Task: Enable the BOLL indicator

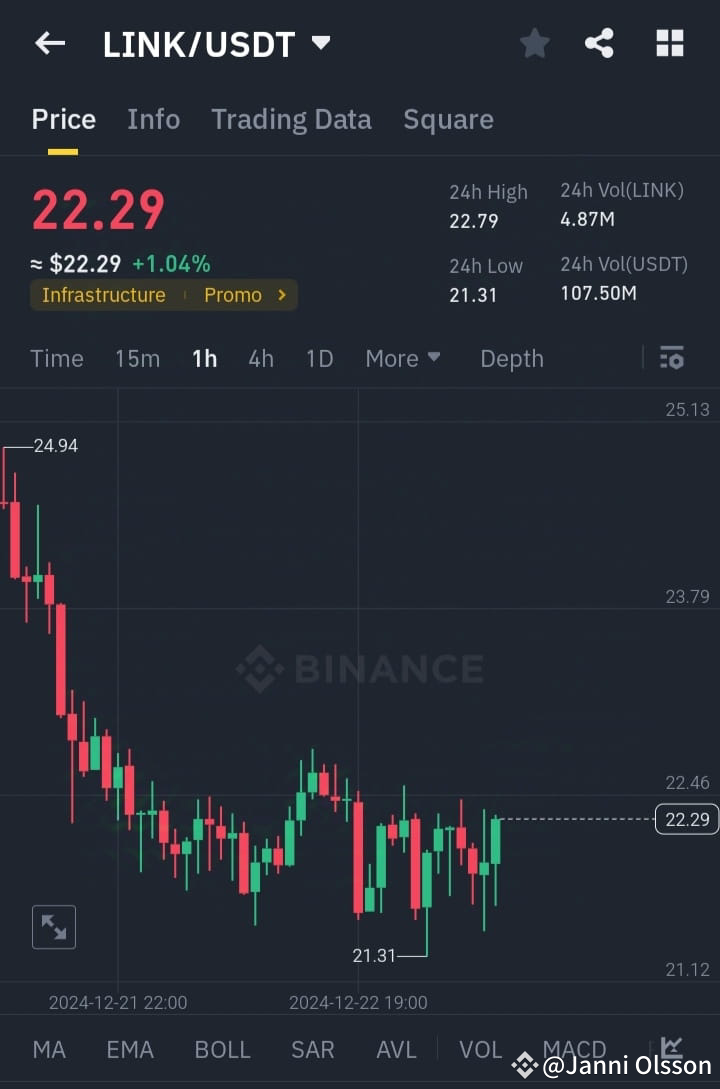Action: (x=222, y=1049)
